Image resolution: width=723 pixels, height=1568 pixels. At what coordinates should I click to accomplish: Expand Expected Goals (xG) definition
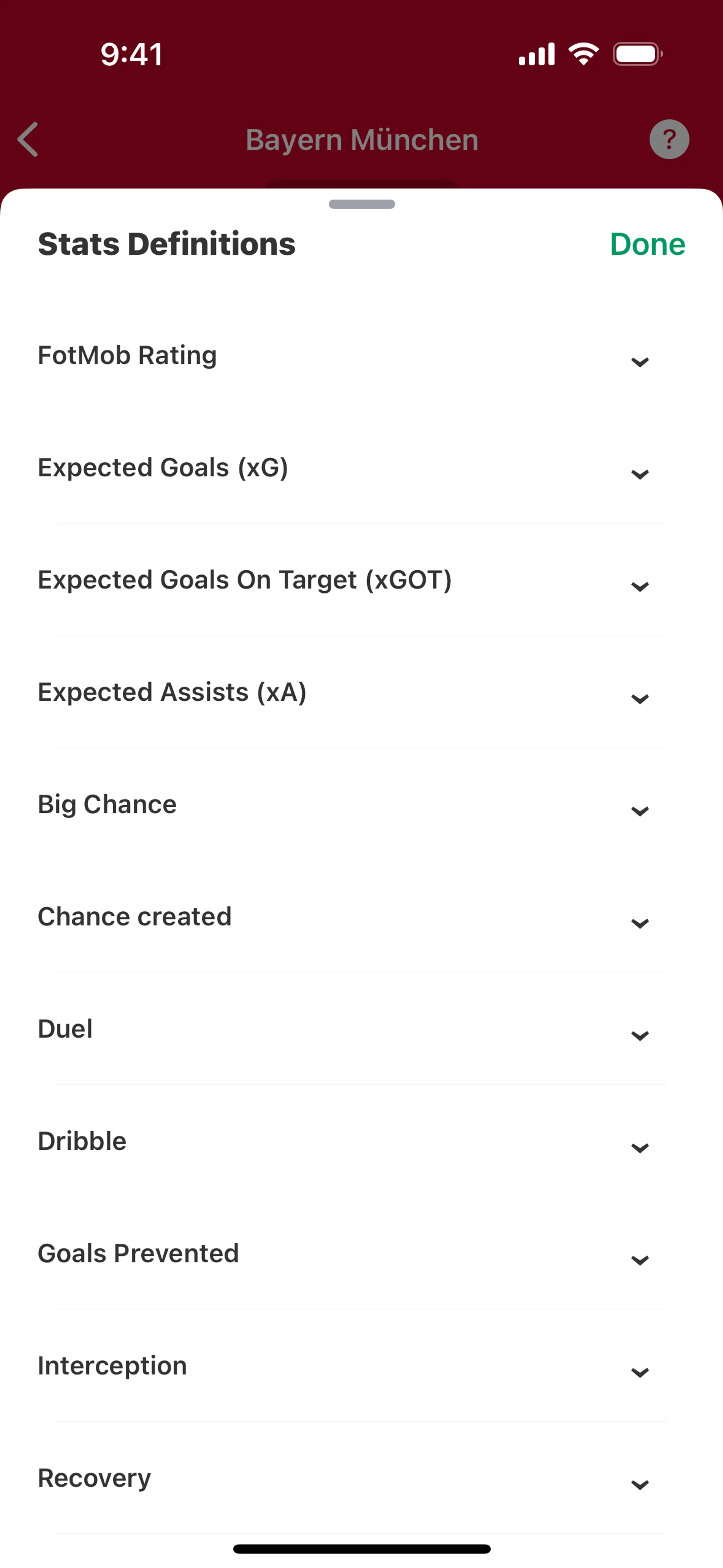coord(639,474)
